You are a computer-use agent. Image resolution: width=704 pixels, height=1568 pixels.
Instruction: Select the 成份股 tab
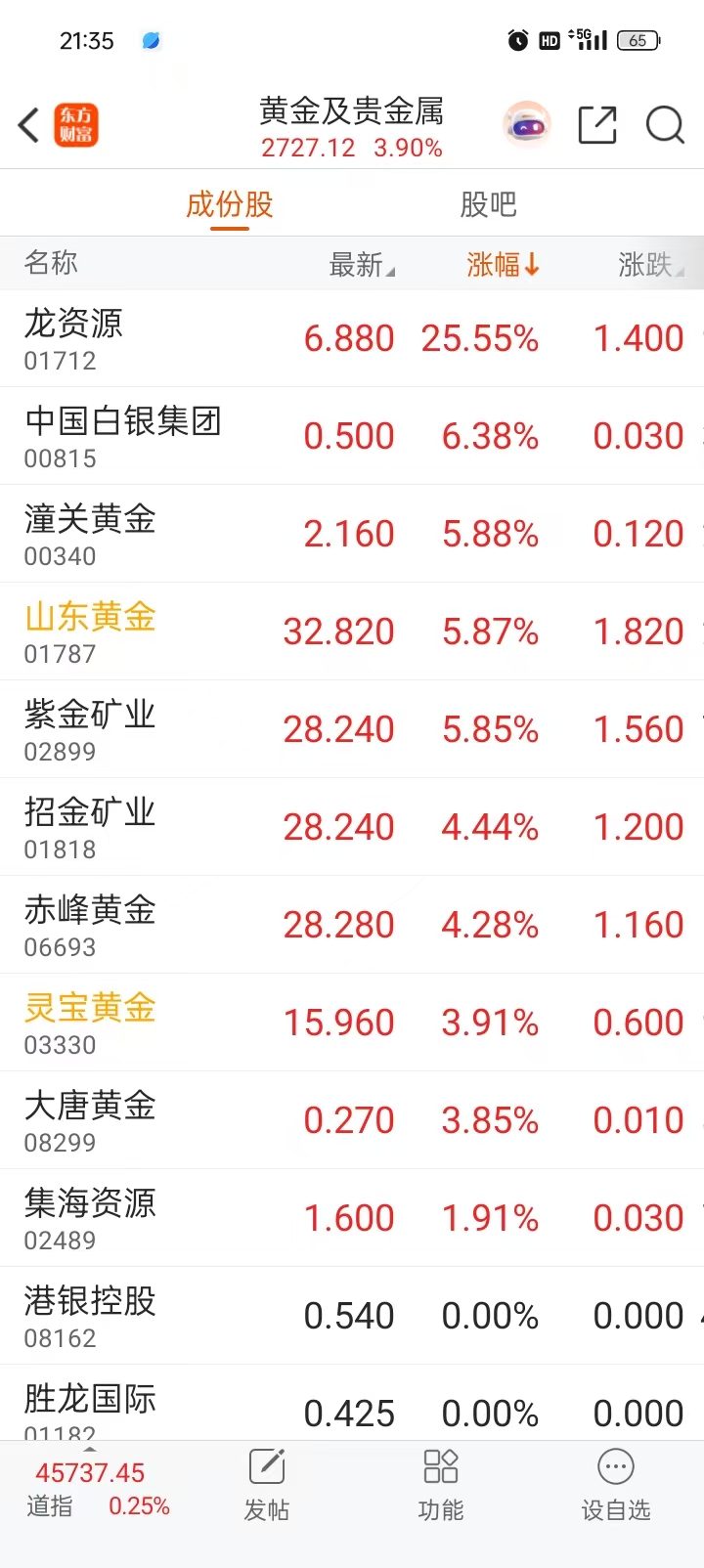230,204
